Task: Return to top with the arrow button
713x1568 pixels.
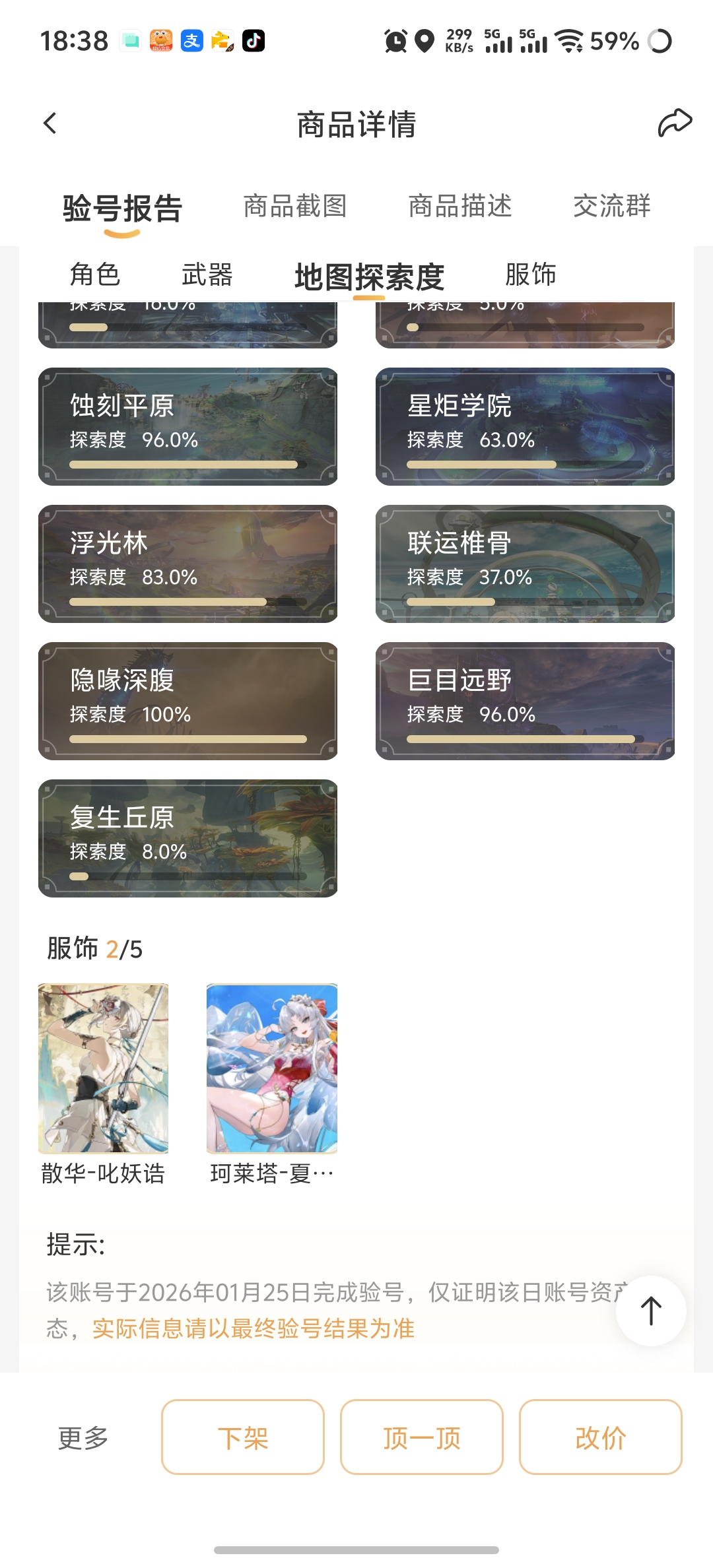Action: [x=651, y=1311]
